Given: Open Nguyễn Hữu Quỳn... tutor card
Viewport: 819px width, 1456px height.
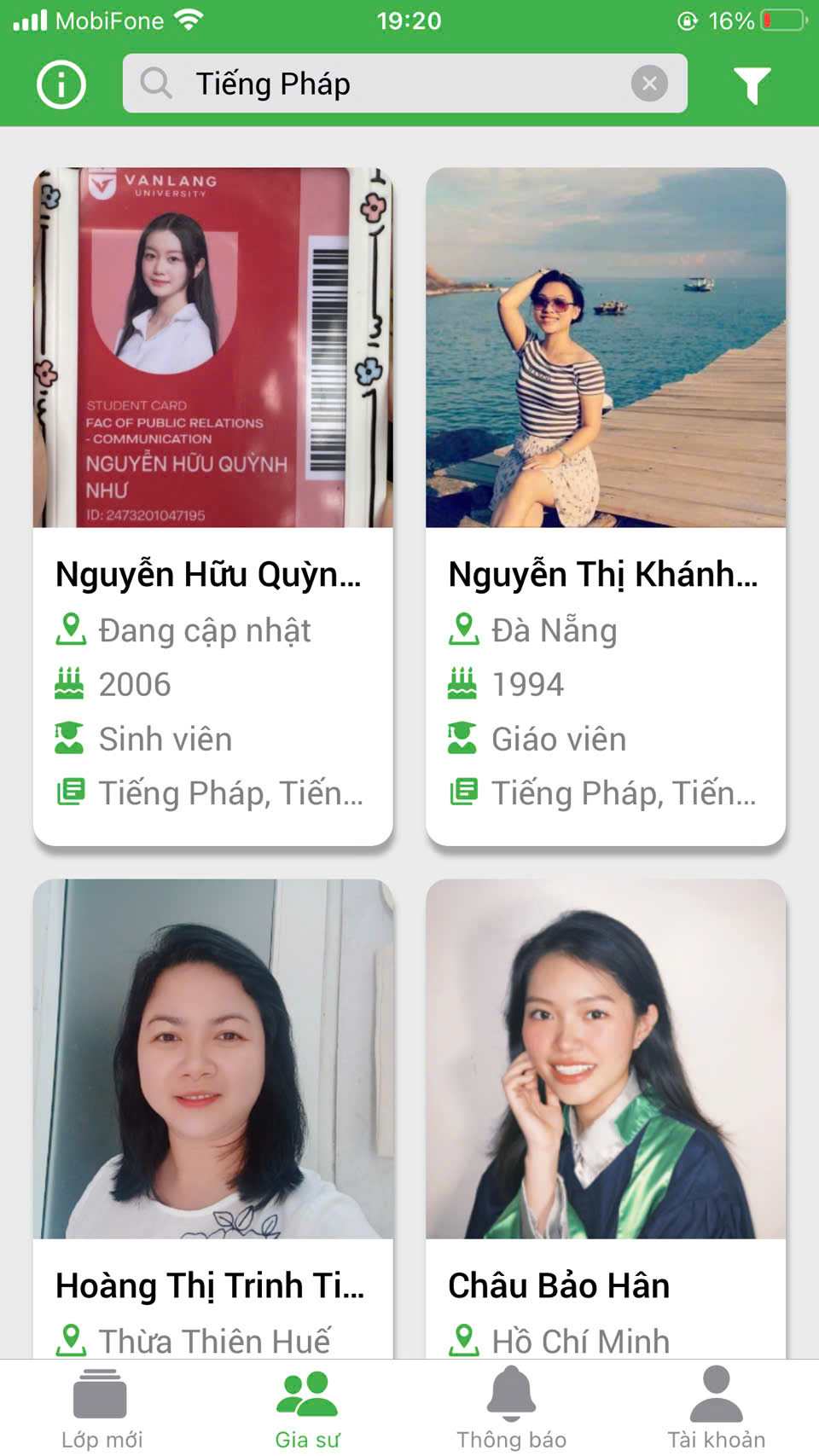Looking at the screenshot, I should pyautogui.click(x=212, y=507).
